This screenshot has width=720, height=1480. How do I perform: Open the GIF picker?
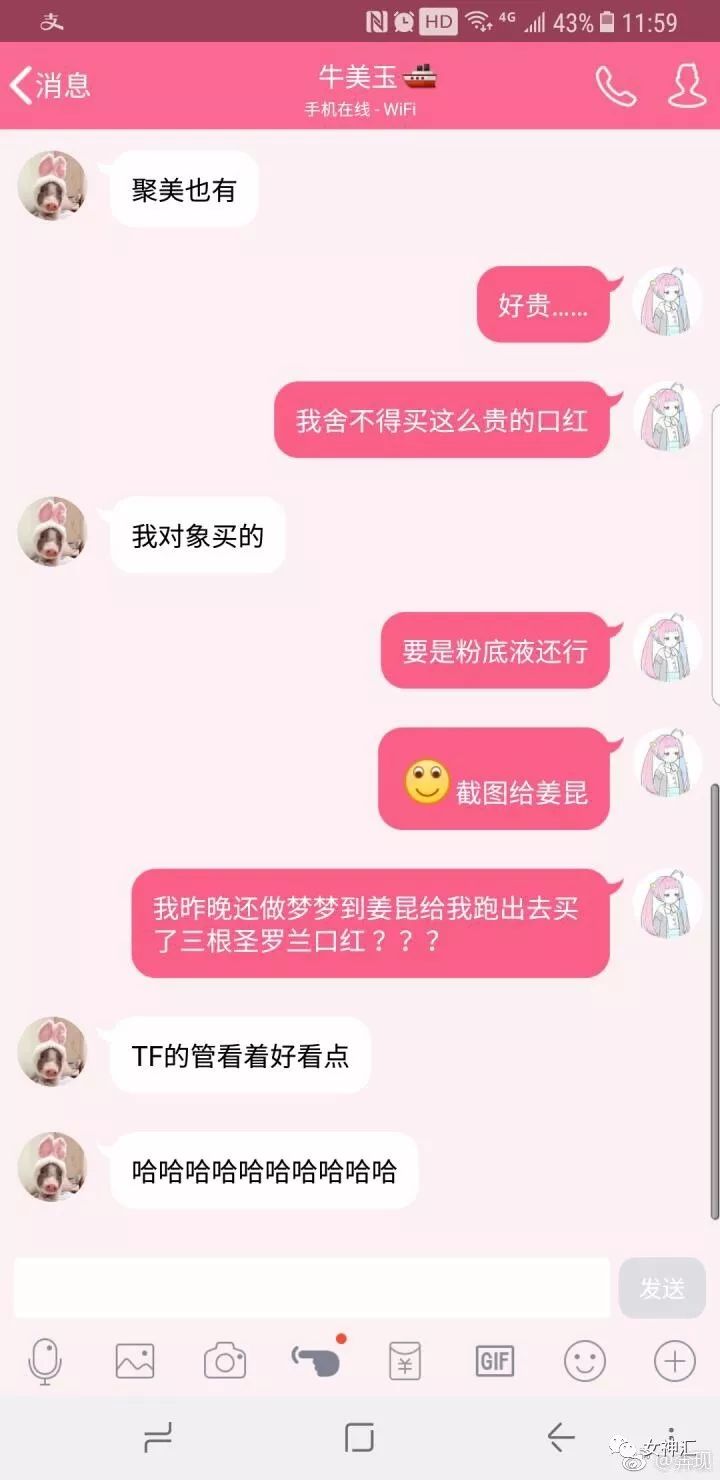[x=495, y=1361]
